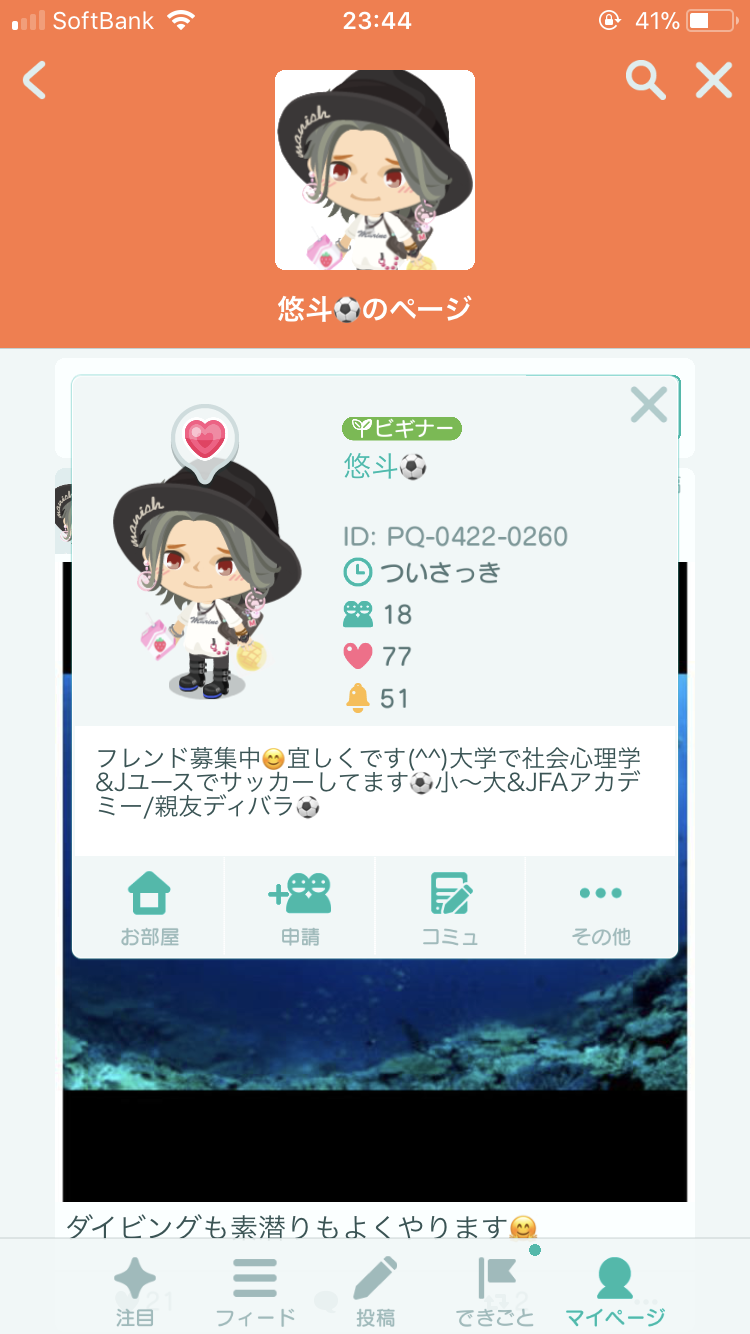Viewport: 750px width, 1334px height.
Task: Switch to the できごと tab
Action: pyautogui.click(x=495, y=1290)
